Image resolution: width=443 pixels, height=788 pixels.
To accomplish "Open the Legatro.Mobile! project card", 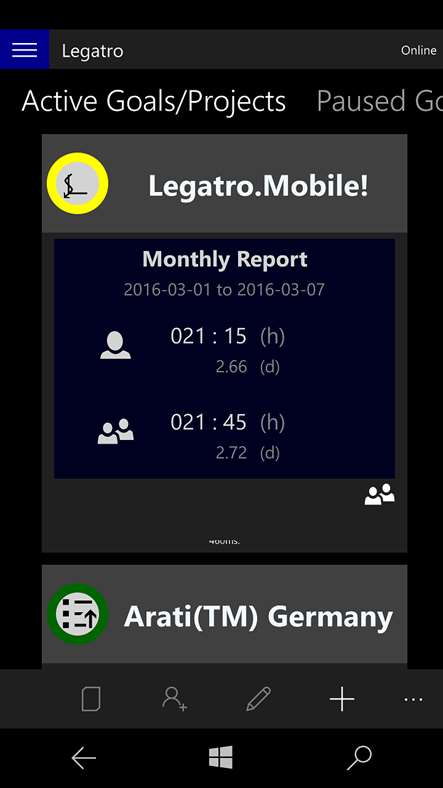I will point(224,183).
